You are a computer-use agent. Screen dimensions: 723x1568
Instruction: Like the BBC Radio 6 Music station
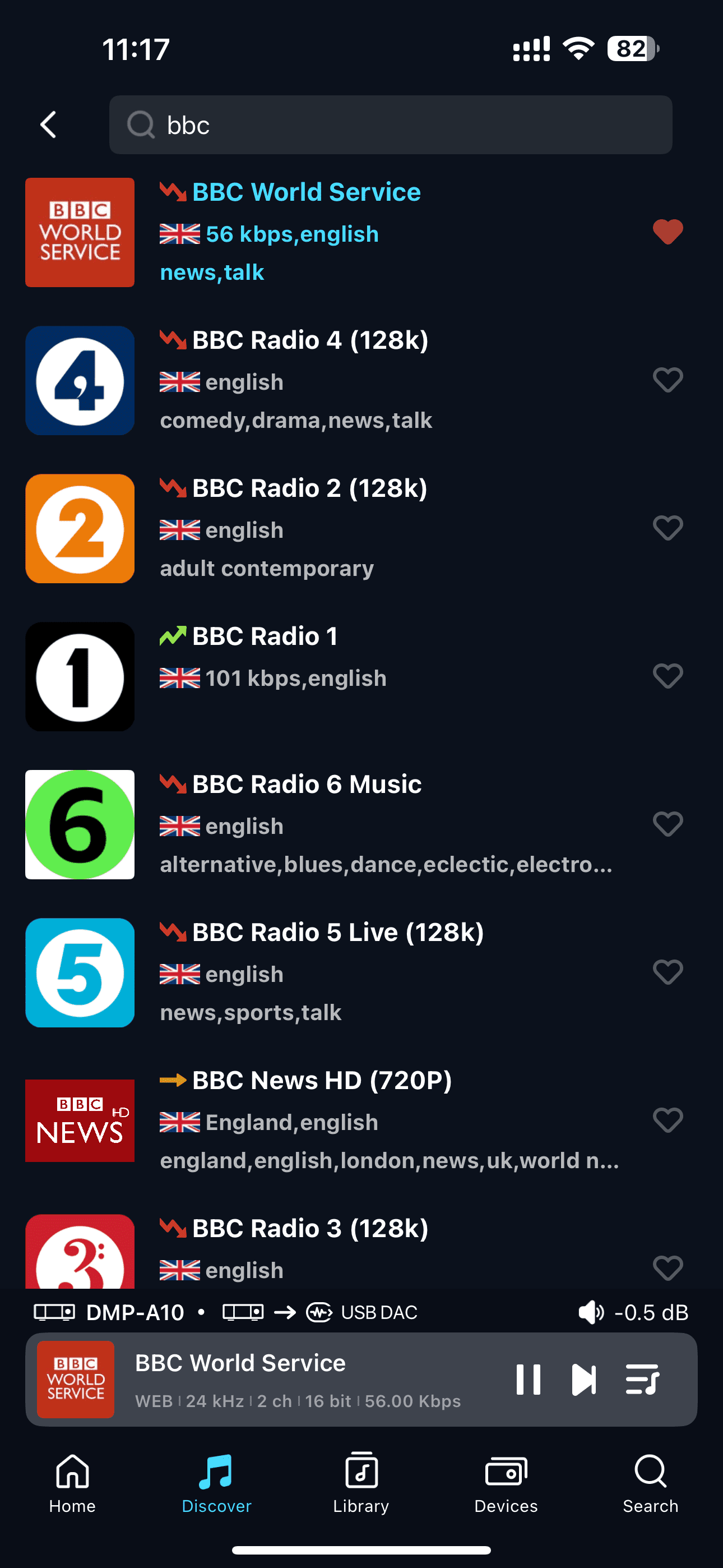coord(668,824)
